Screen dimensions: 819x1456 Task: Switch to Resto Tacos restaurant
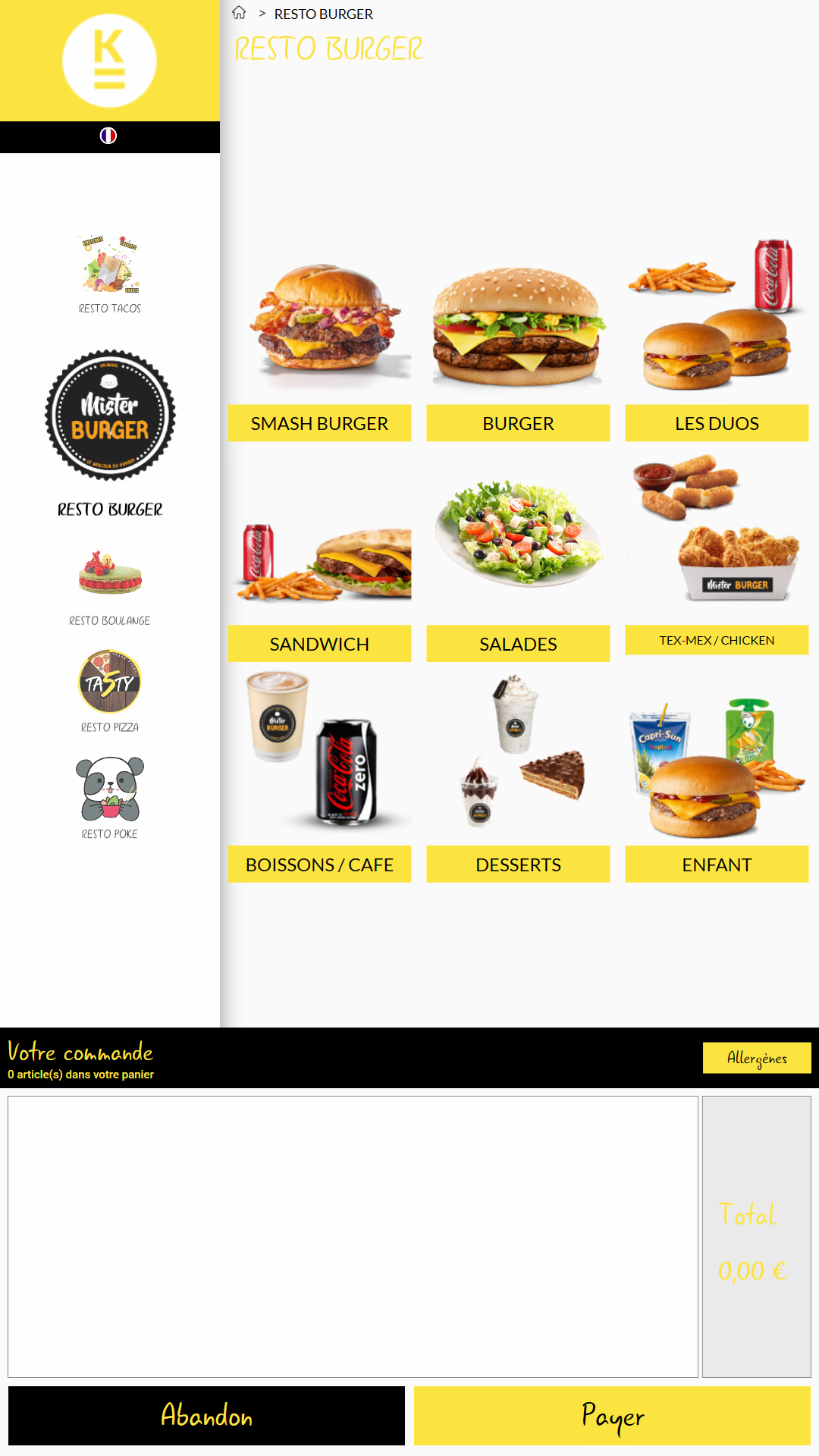coord(110,274)
